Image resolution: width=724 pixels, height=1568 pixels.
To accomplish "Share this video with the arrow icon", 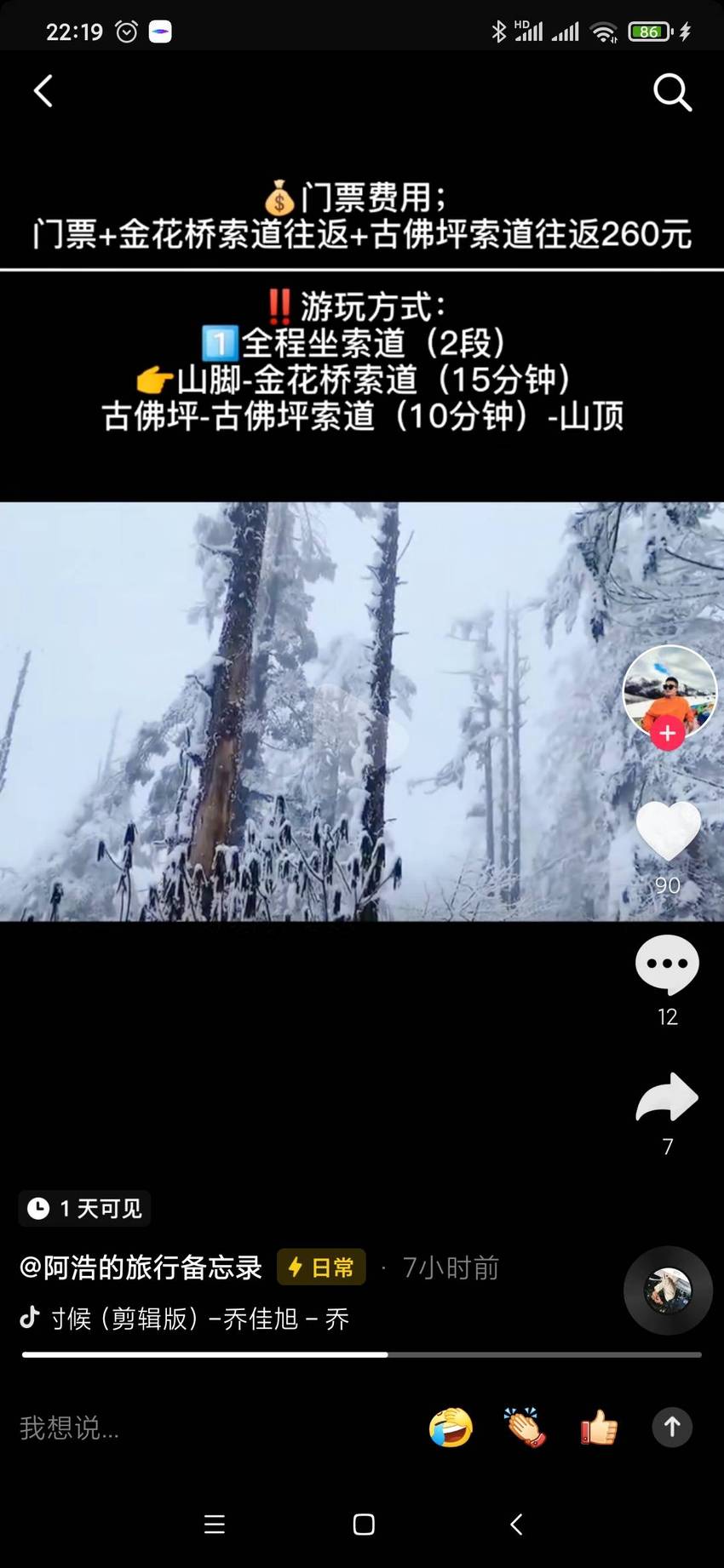I will [667, 1097].
